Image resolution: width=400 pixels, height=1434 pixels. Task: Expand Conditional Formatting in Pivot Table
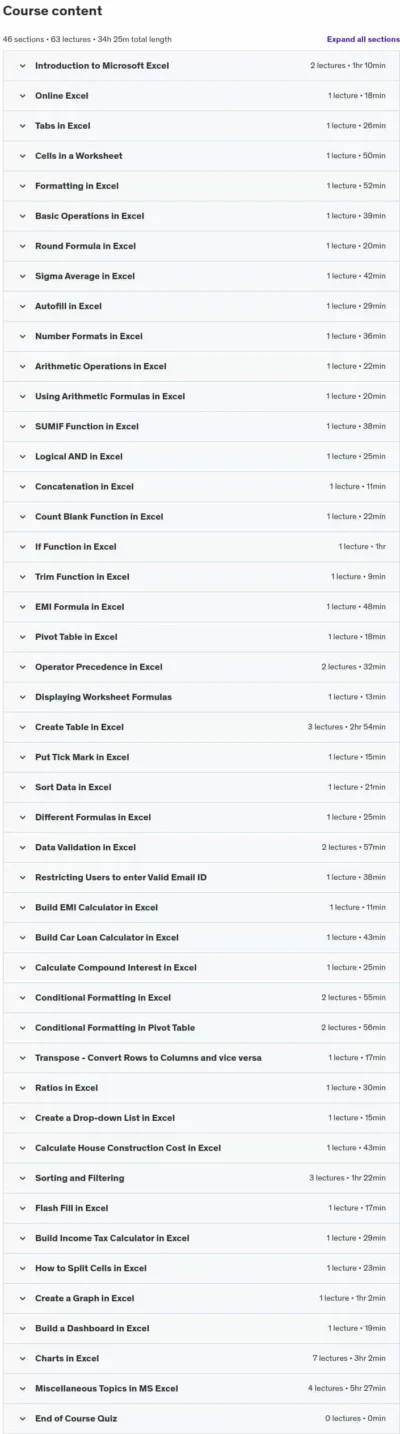201,1027
